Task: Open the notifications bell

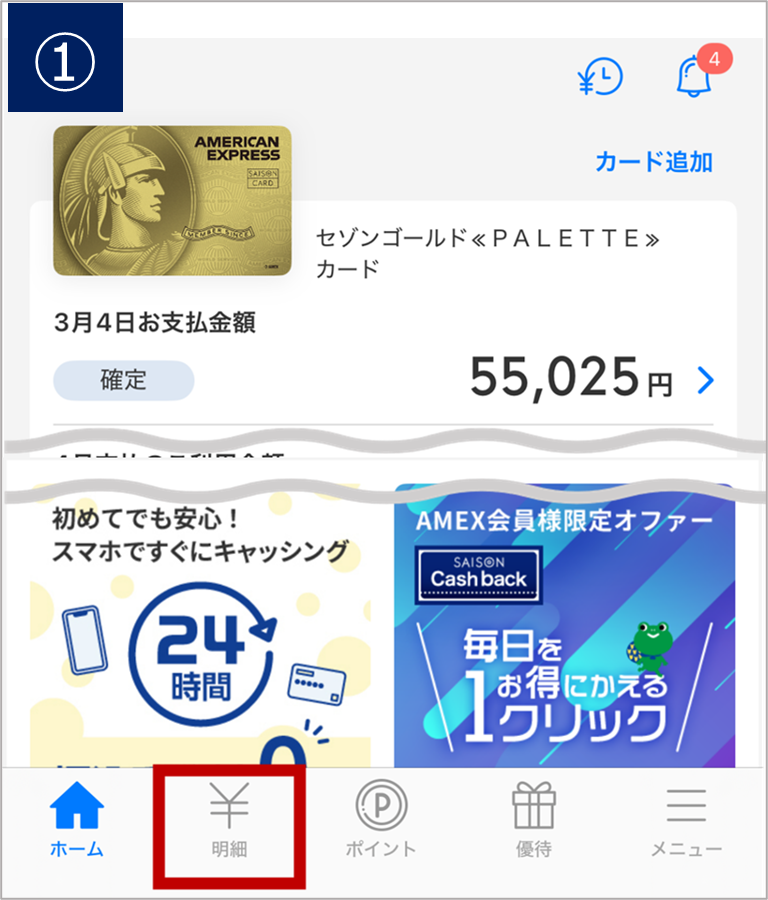Action: [693, 77]
